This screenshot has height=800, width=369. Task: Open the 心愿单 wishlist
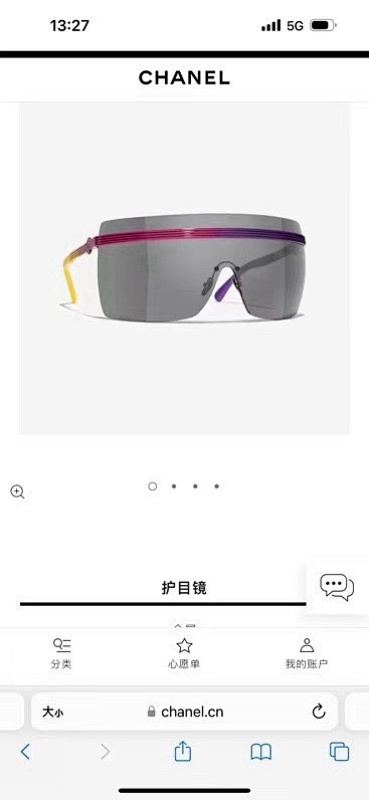coord(184,653)
